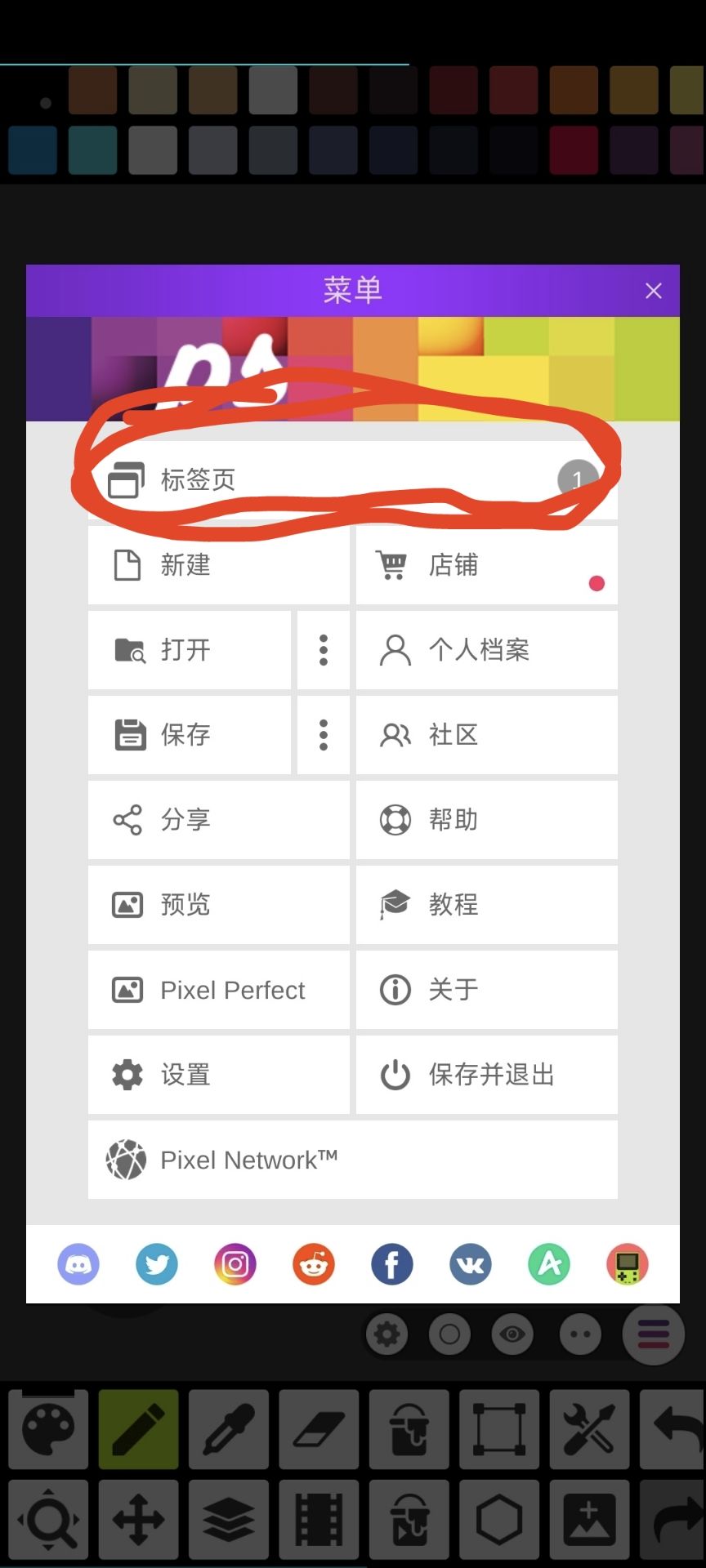The image size is (706, 1568).
Task: Open the 设置 settings menu item
Action: [218, 1075]
